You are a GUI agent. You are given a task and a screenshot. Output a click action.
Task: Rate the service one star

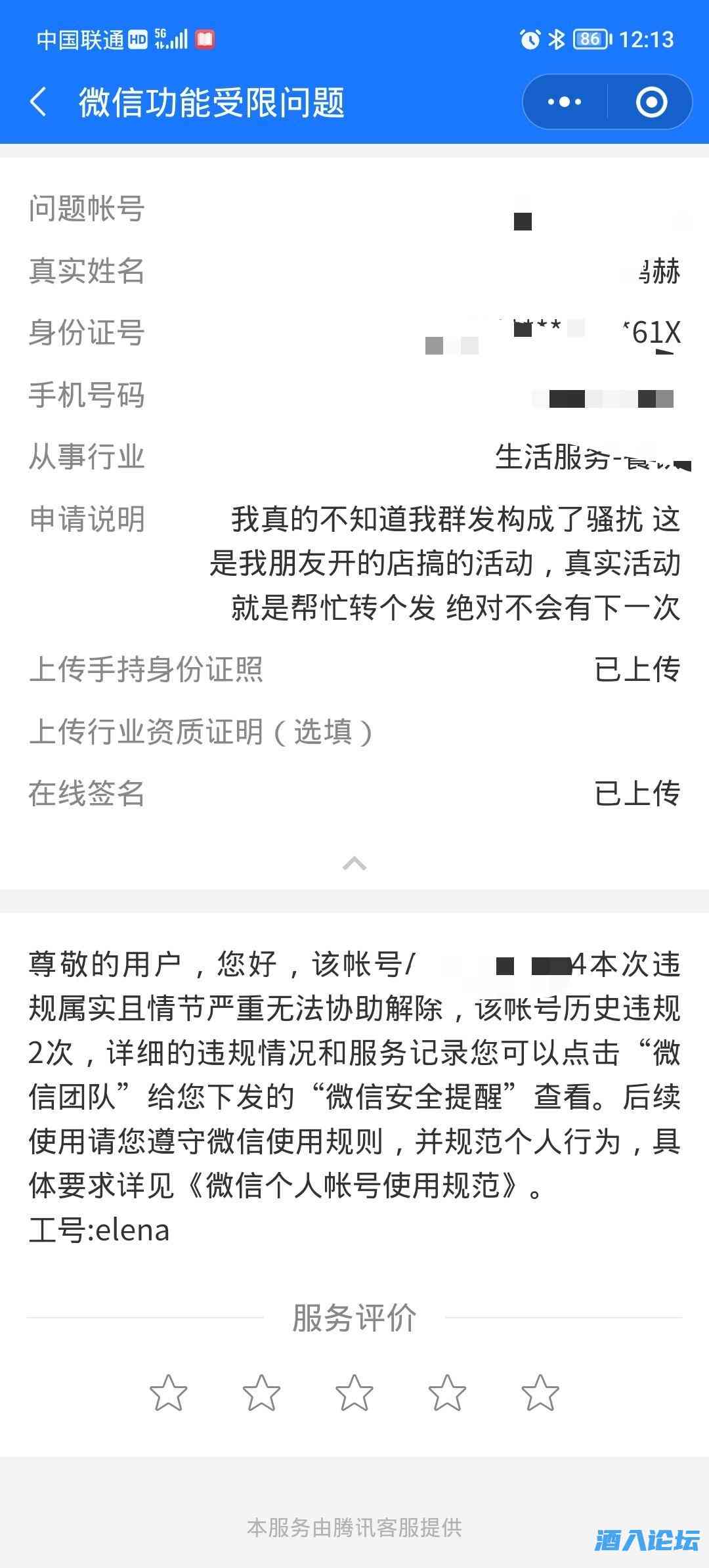[169, 1393]
